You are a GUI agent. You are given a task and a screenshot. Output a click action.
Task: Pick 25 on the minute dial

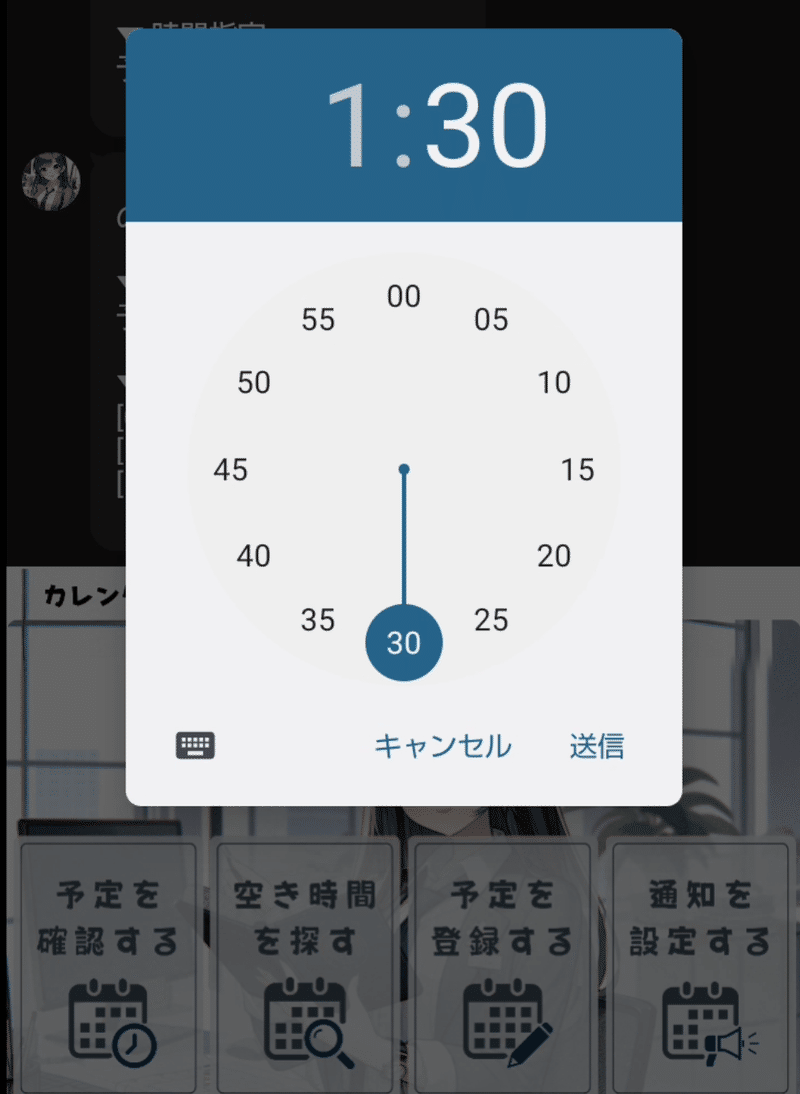(491, 620)
